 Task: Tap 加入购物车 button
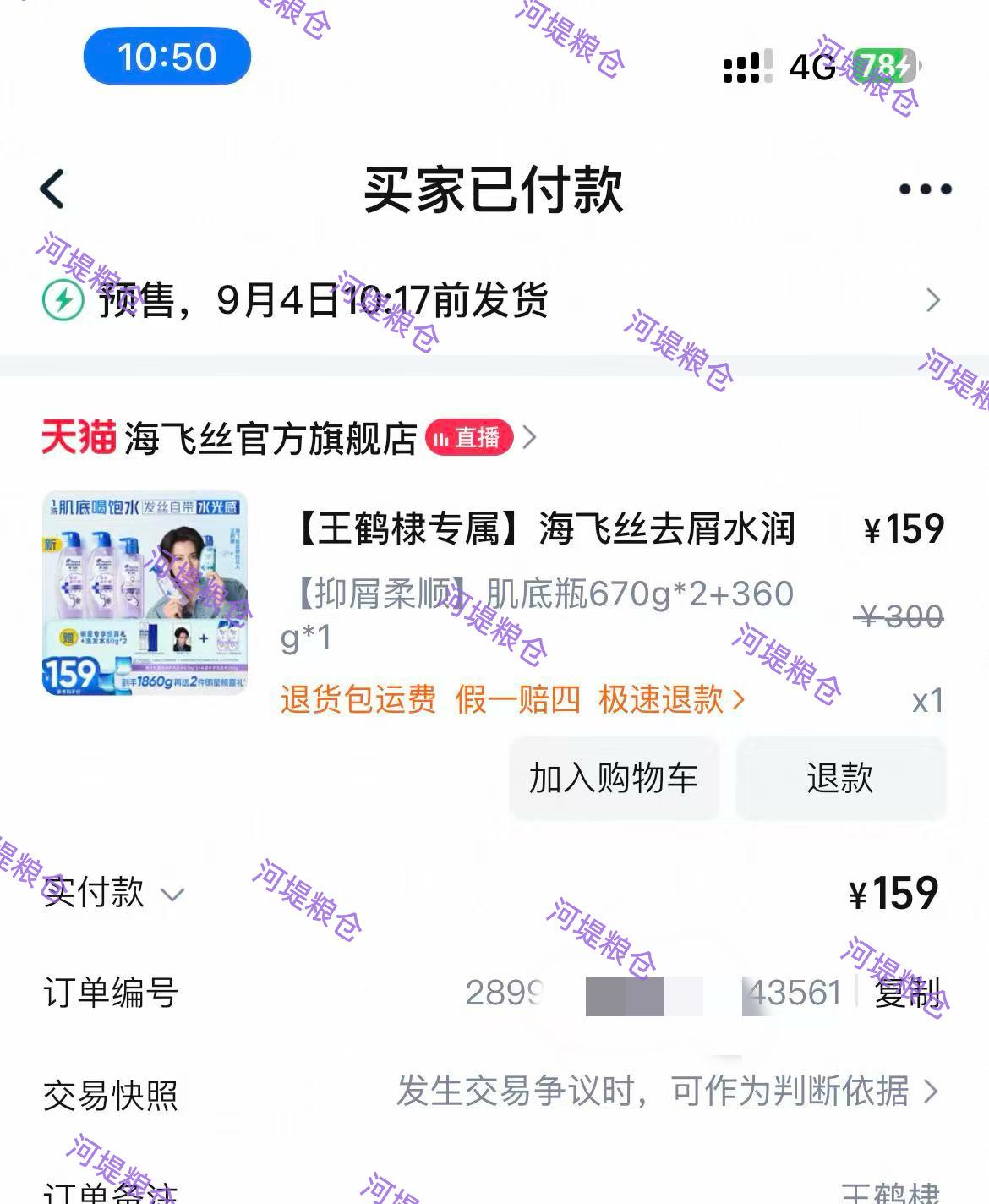click(x=614, y=778)
